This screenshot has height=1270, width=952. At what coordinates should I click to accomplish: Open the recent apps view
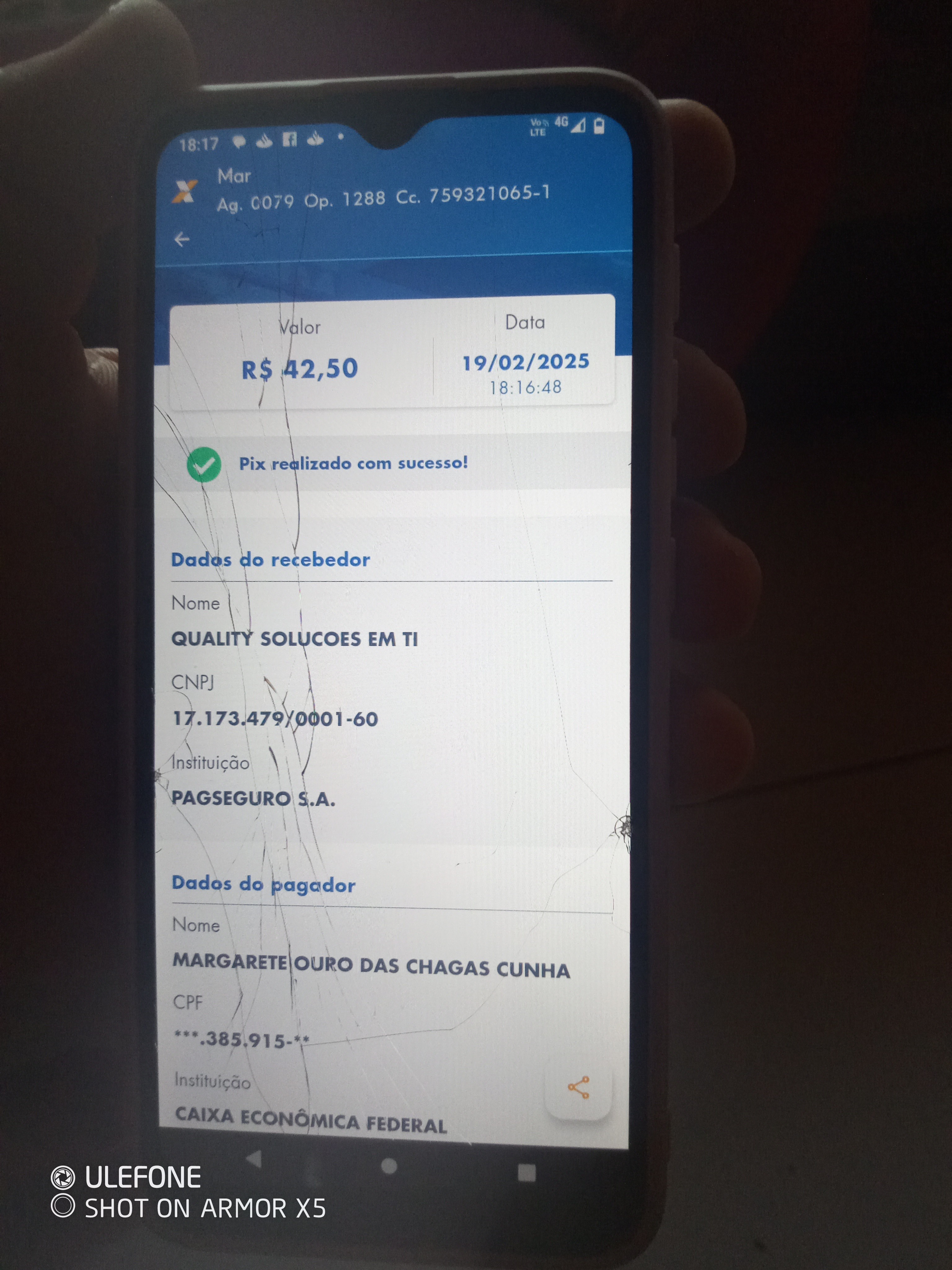coord(526,1172)
